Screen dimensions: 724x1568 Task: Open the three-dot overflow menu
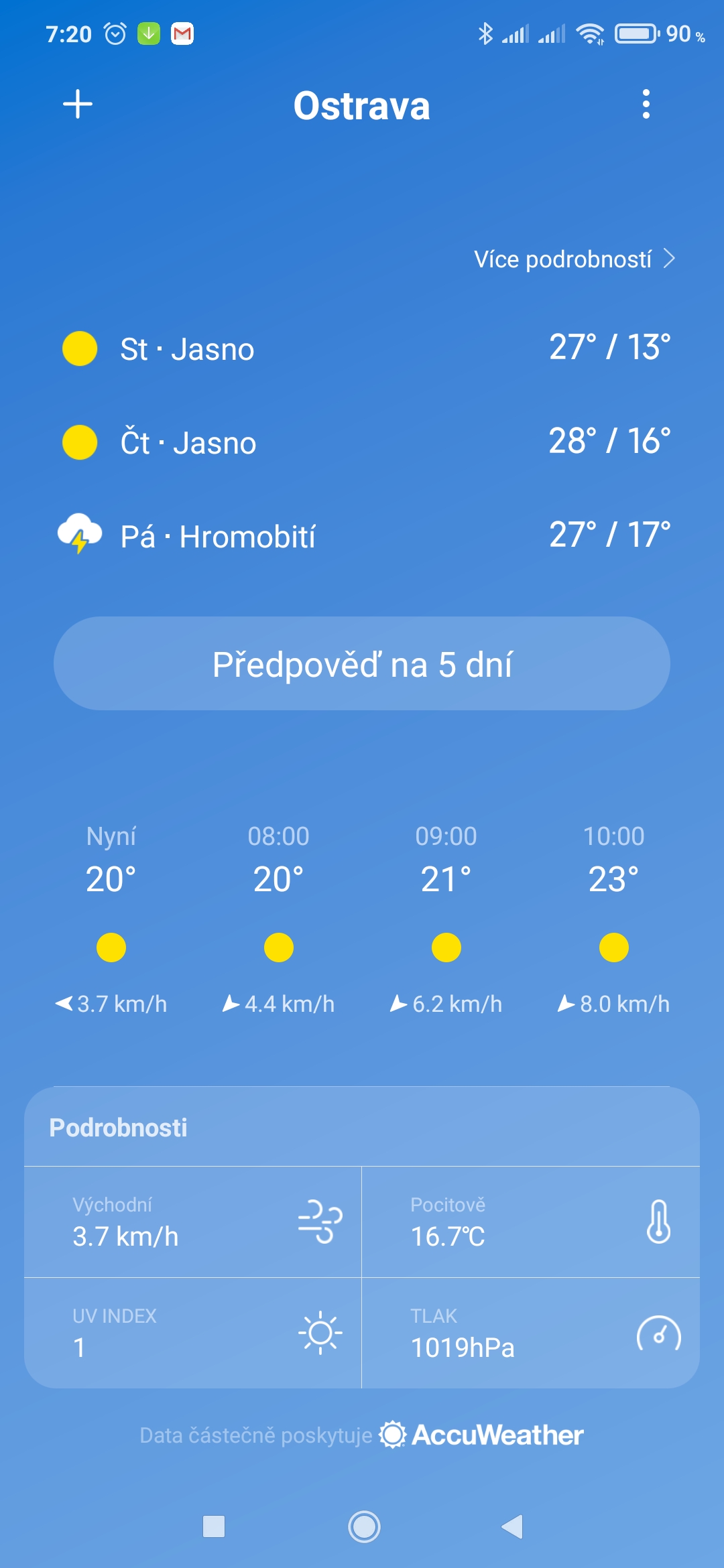pyautogui.click(x=646, y=105)
